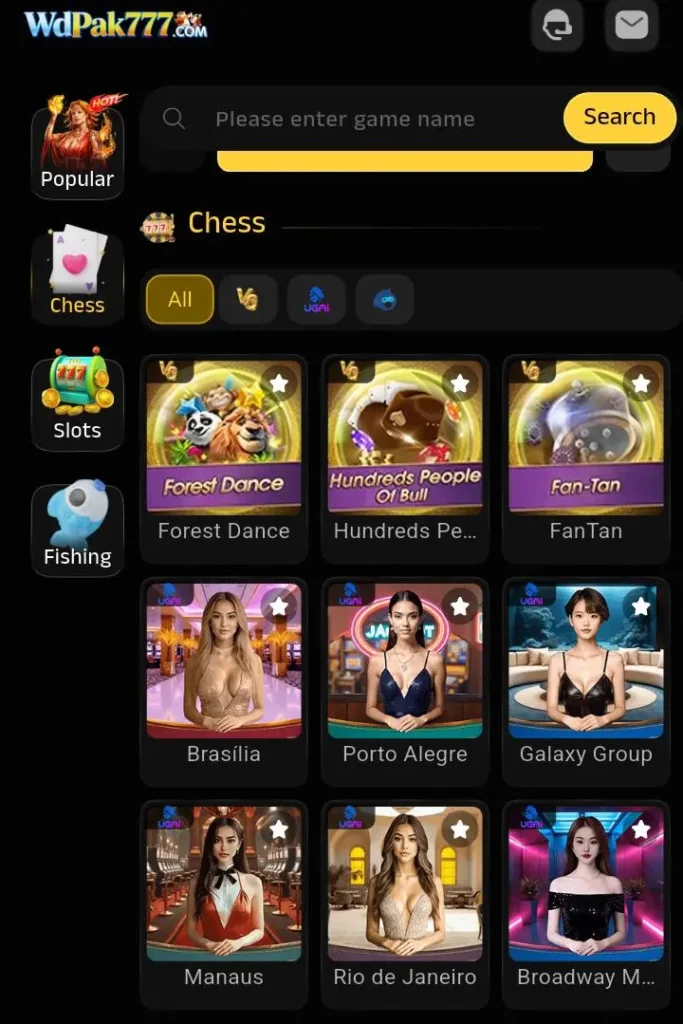Switch to the Popular category
Image resolution: width=683 pixels, height=1024 pixels.
click(77, 146)
